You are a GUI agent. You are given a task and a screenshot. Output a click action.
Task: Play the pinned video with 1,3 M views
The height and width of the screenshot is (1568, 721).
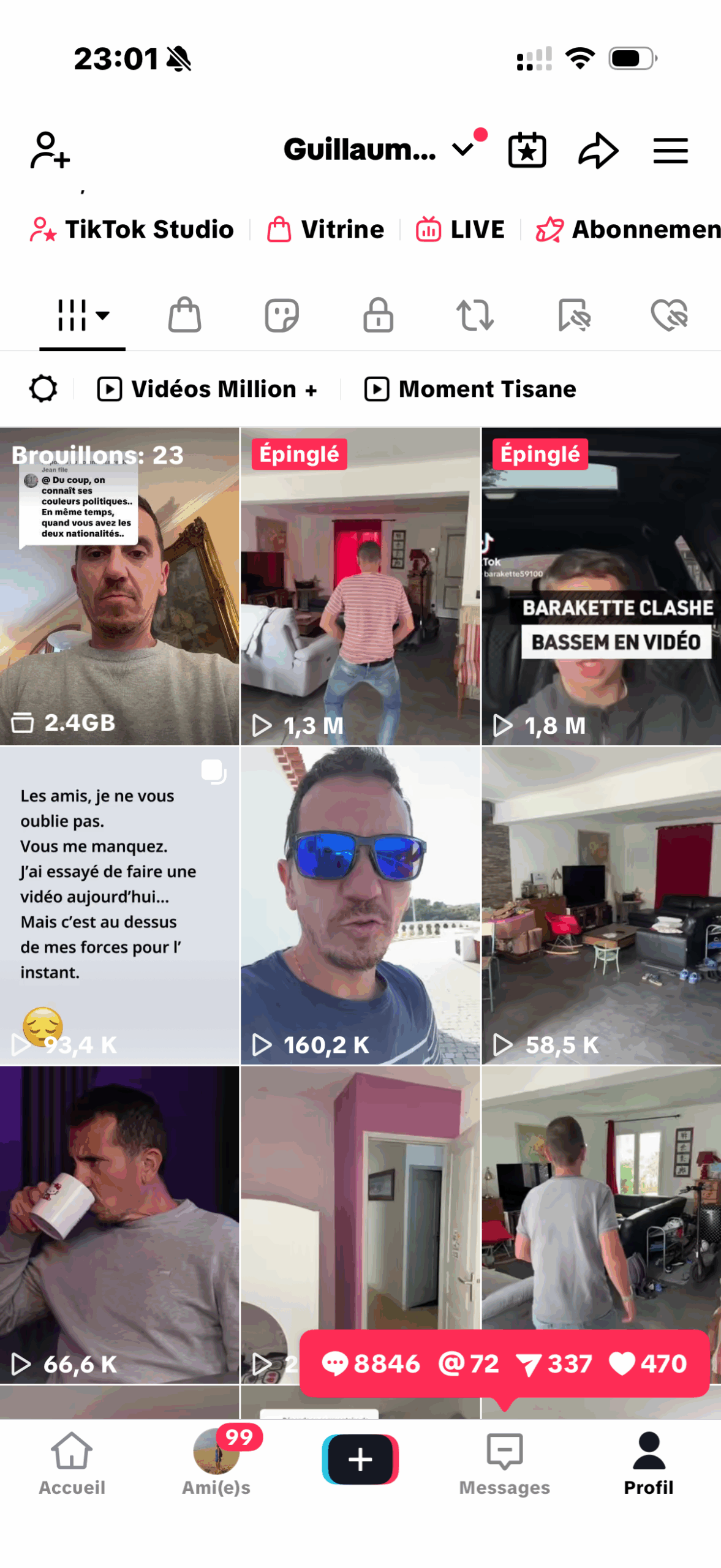360,586
